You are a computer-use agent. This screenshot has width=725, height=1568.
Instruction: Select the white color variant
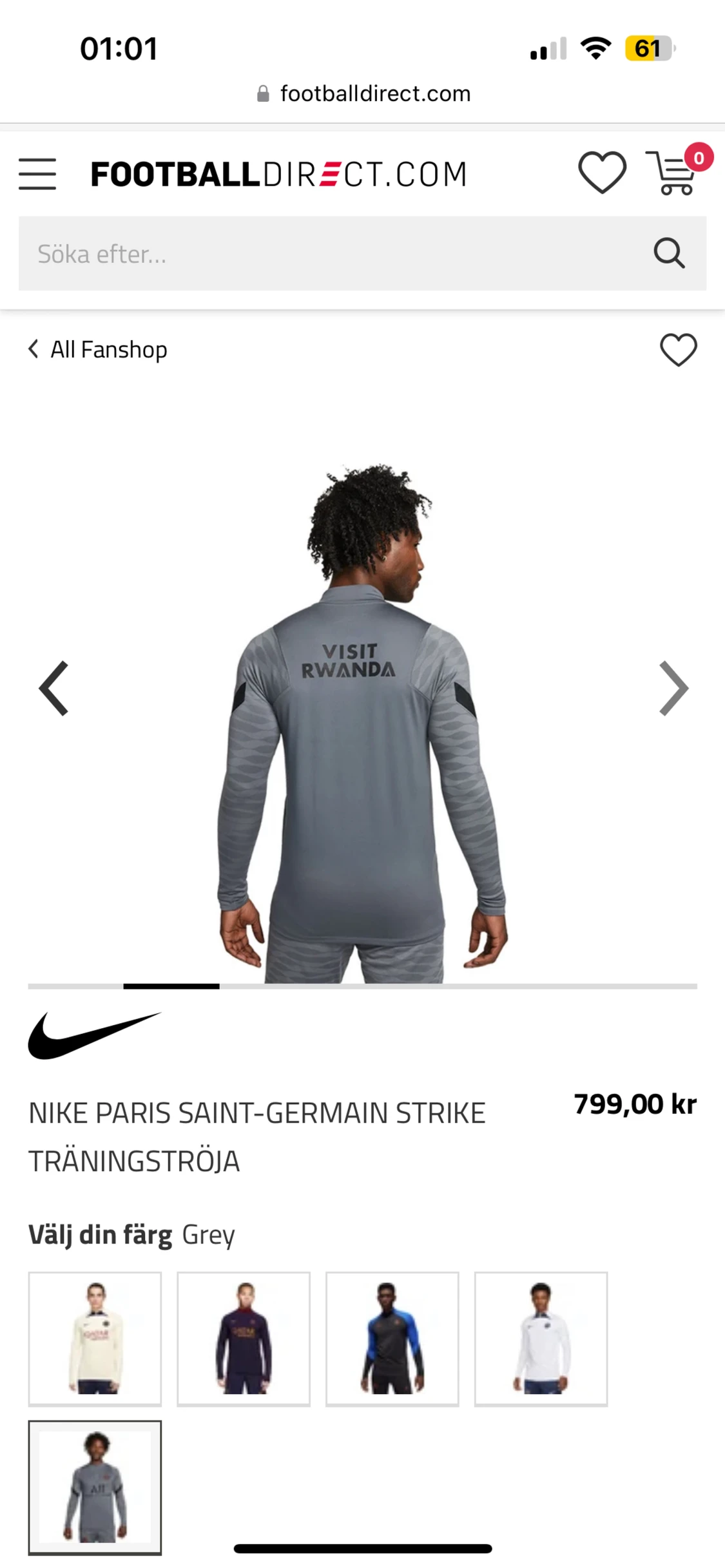point(541,1339)
